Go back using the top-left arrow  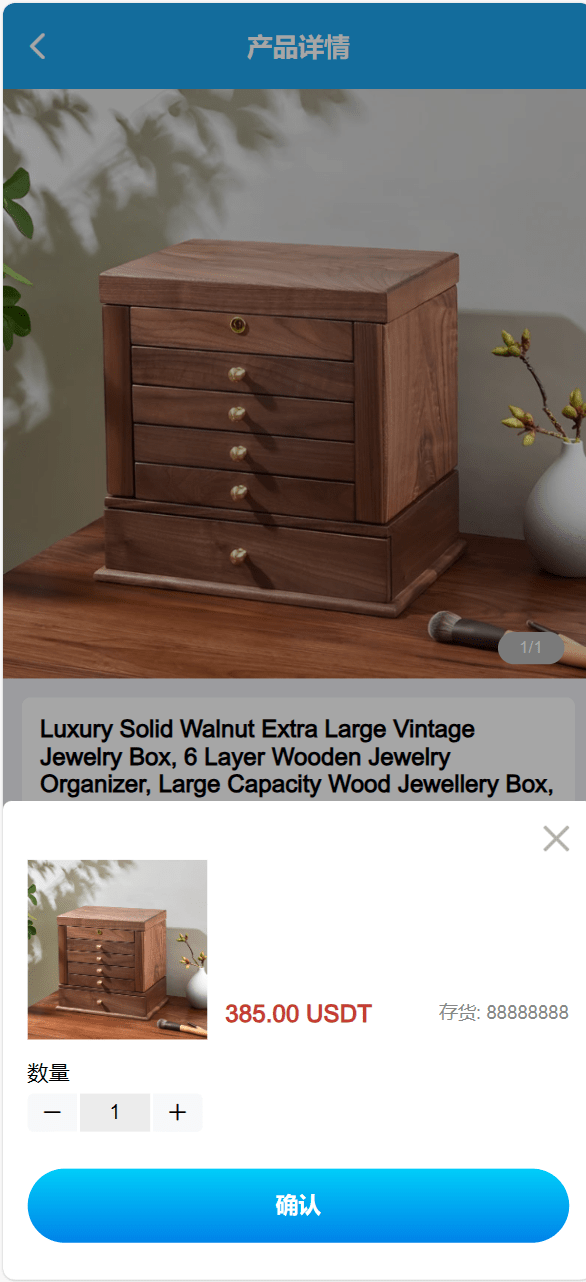tap(38, 46)
